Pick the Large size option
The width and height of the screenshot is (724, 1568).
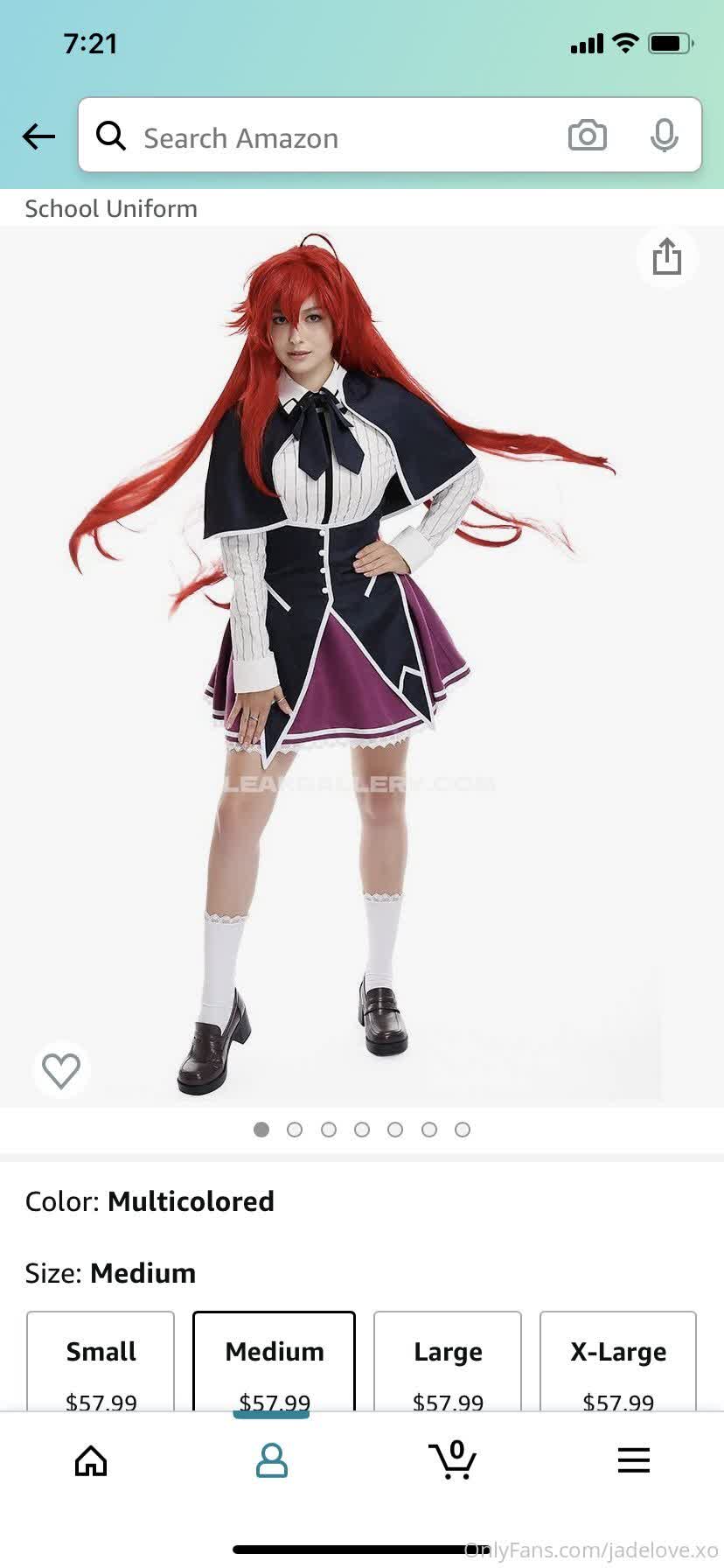tap(448, 1363)
